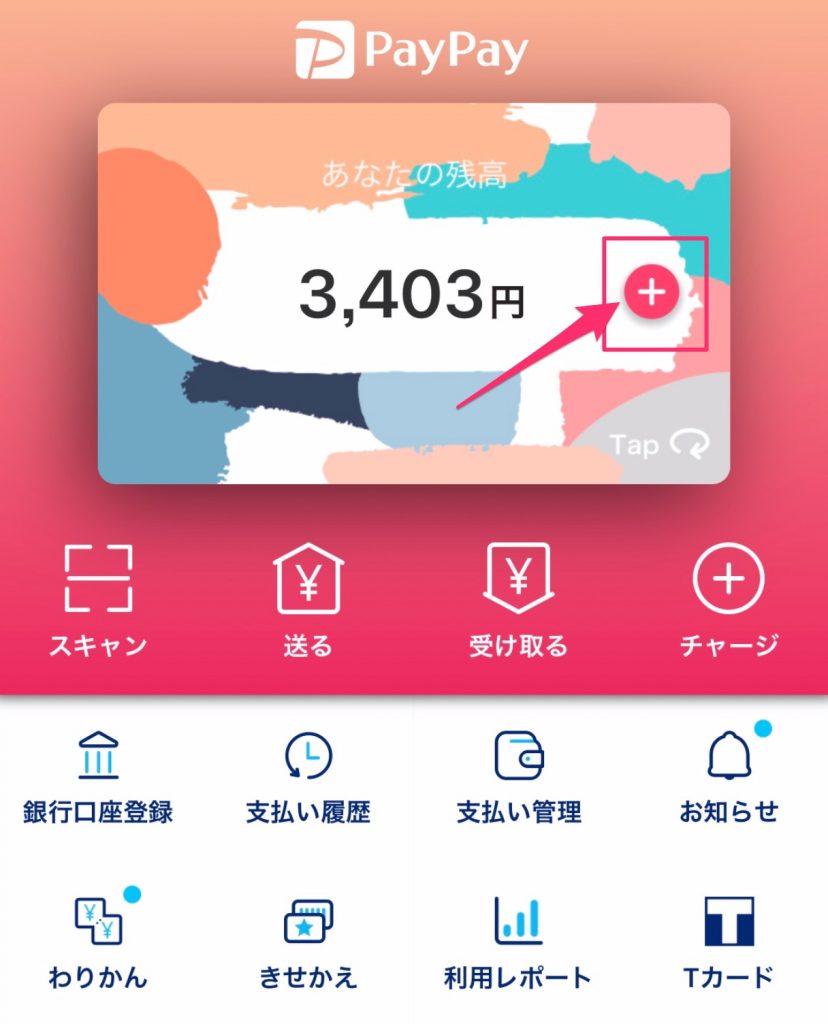
Task: Open きせかえ themes
Action: click(x=307, y=938)
